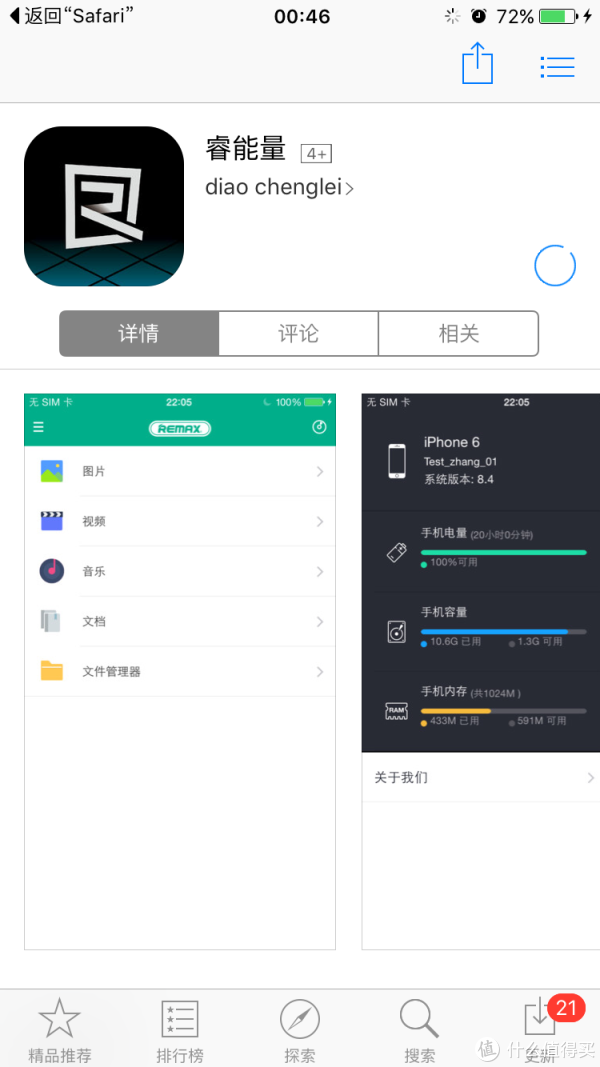Stop the download progress circle
The image size is (600, 1067).
coord(554,265)
